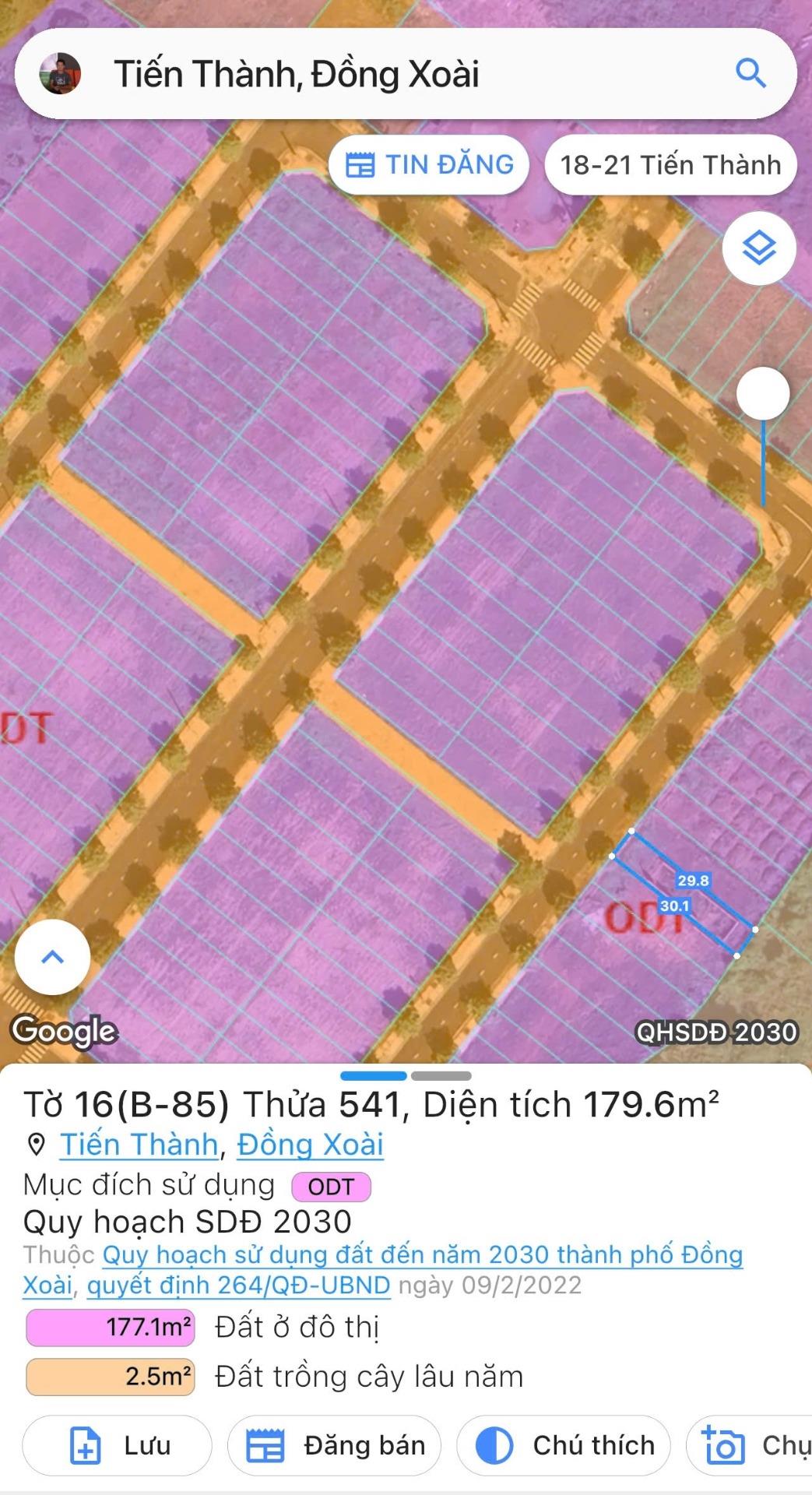The image size is (812, 1495).
Task: Open the profile avatar in search bar
Action: coord(61,74)
